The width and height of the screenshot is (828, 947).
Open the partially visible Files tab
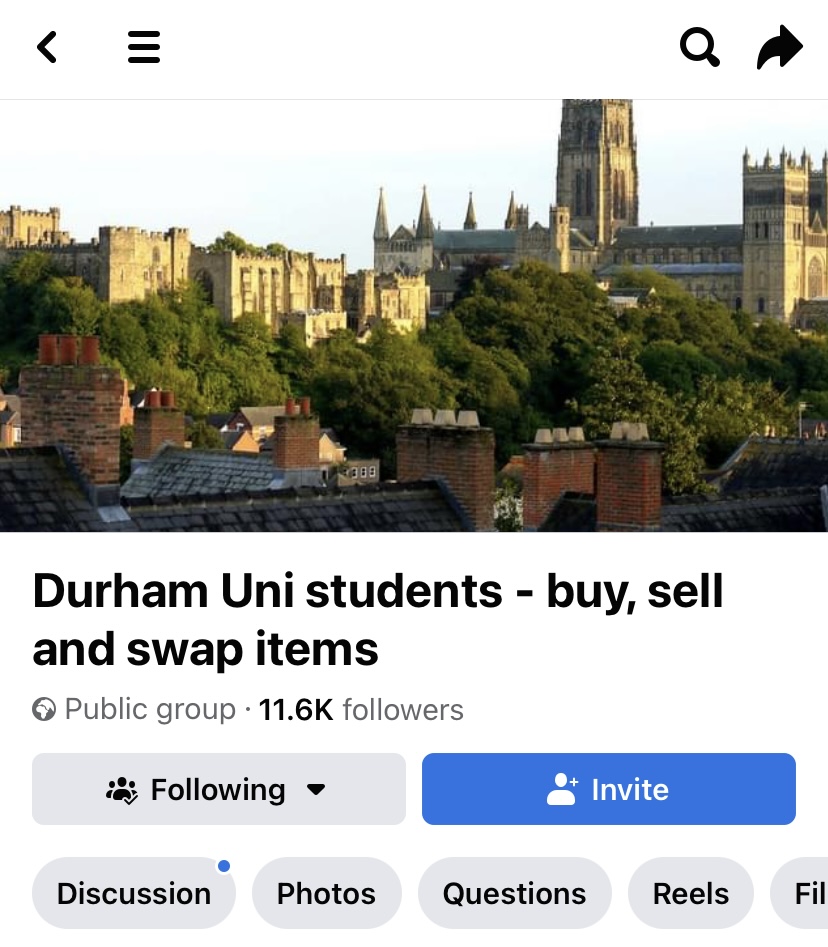pyautogui.click(x=800, y=893)
